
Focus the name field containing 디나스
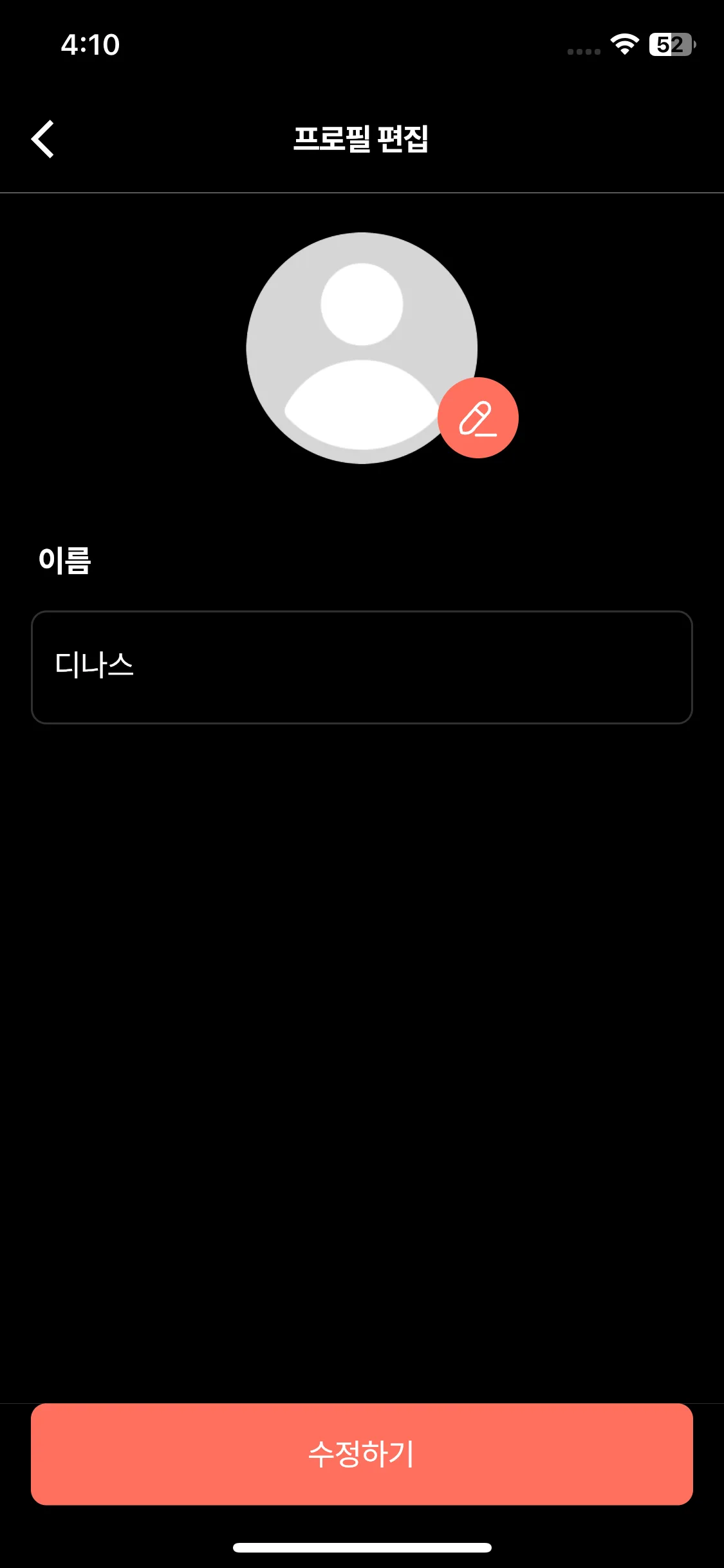(362, 667)
